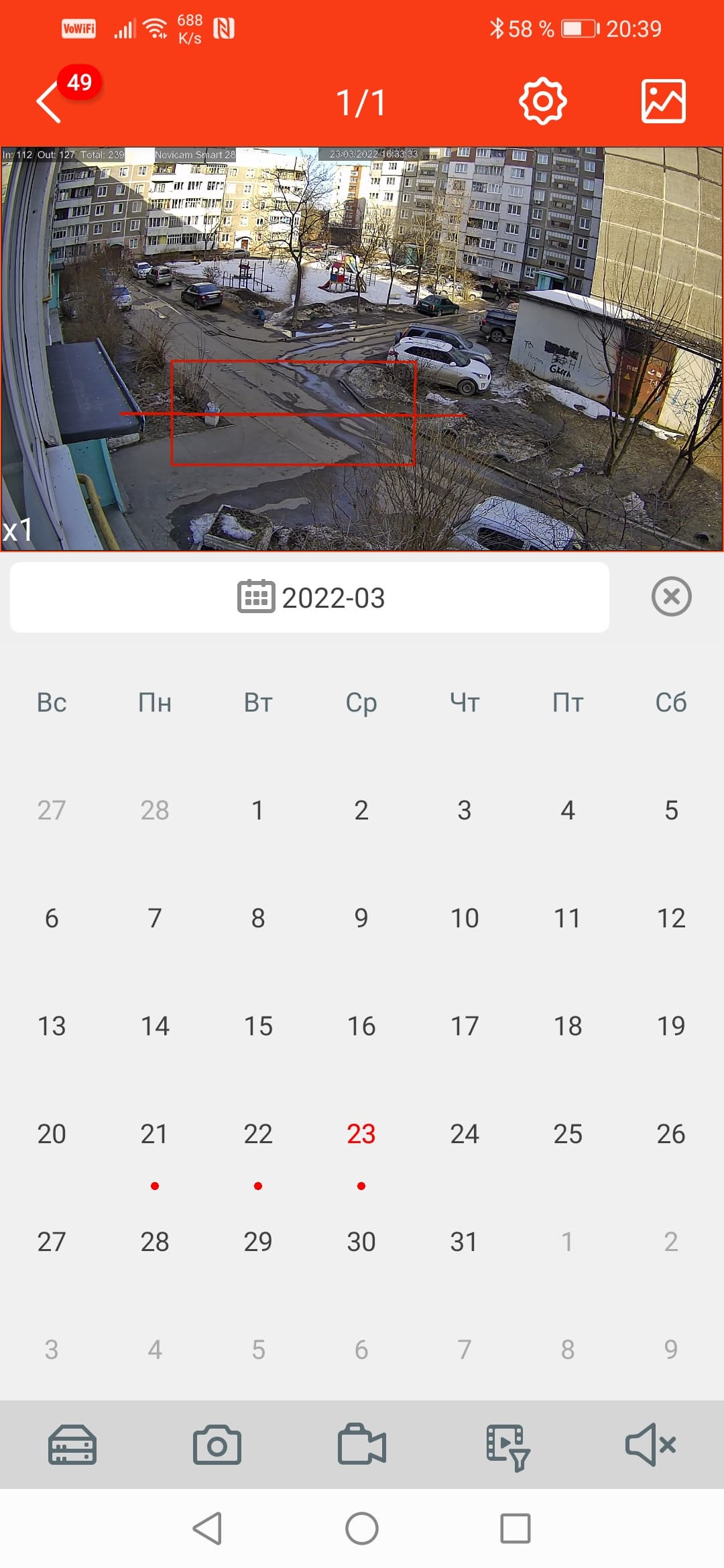Viewport: 724px width, 1568px height.
Task: Open the image gallery icon
Action: pos(663,101)
